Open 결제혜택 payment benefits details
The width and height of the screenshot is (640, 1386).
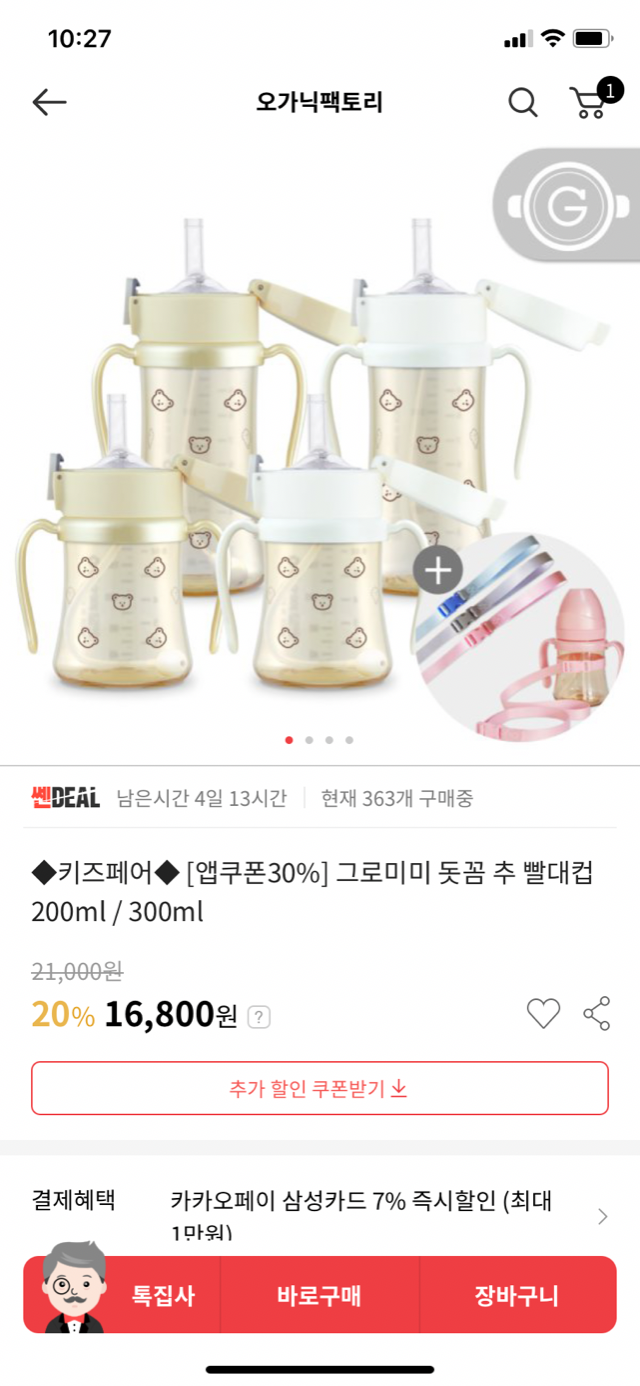point(602,1216)
